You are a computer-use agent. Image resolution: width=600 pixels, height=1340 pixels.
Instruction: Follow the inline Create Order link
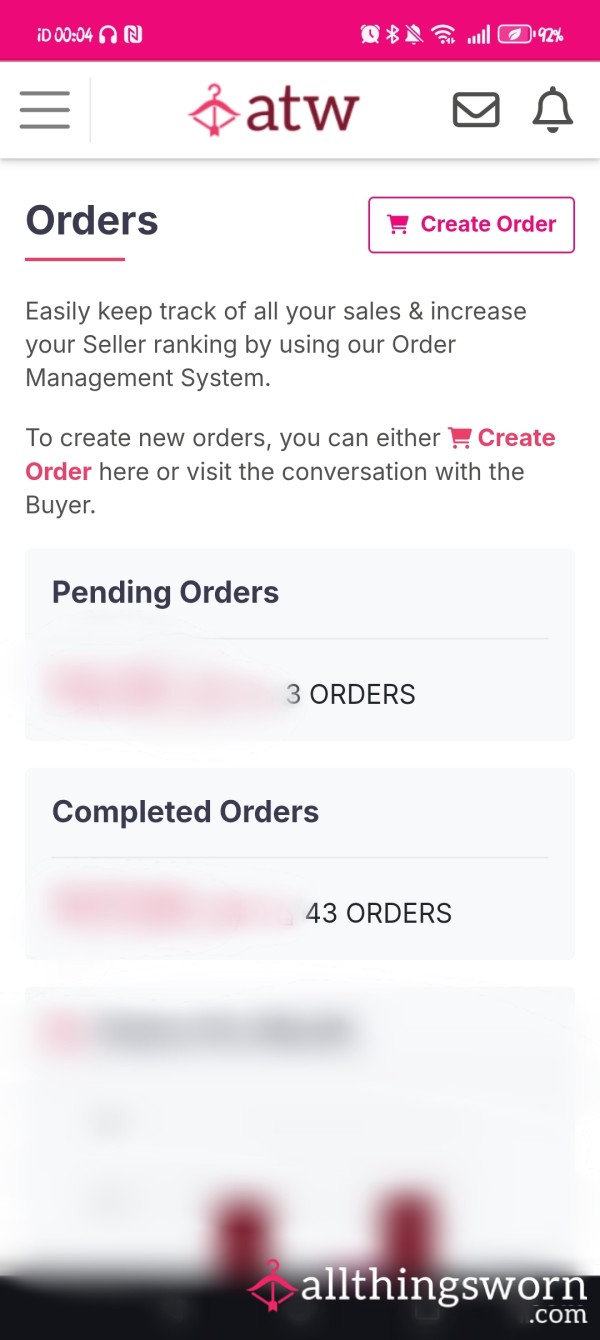tap(290, 454)
